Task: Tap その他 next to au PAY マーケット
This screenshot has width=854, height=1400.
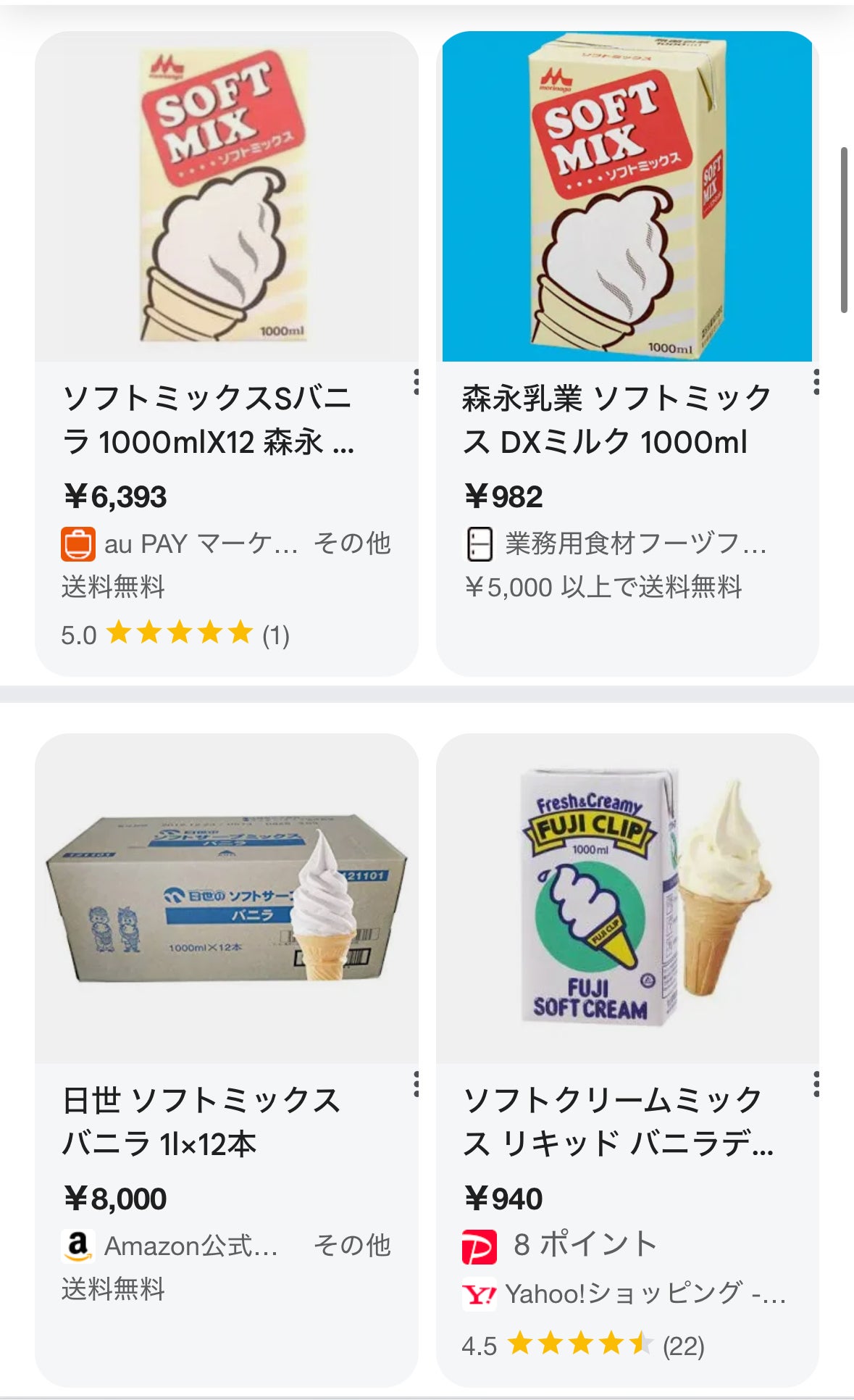Action: [352, 543]
